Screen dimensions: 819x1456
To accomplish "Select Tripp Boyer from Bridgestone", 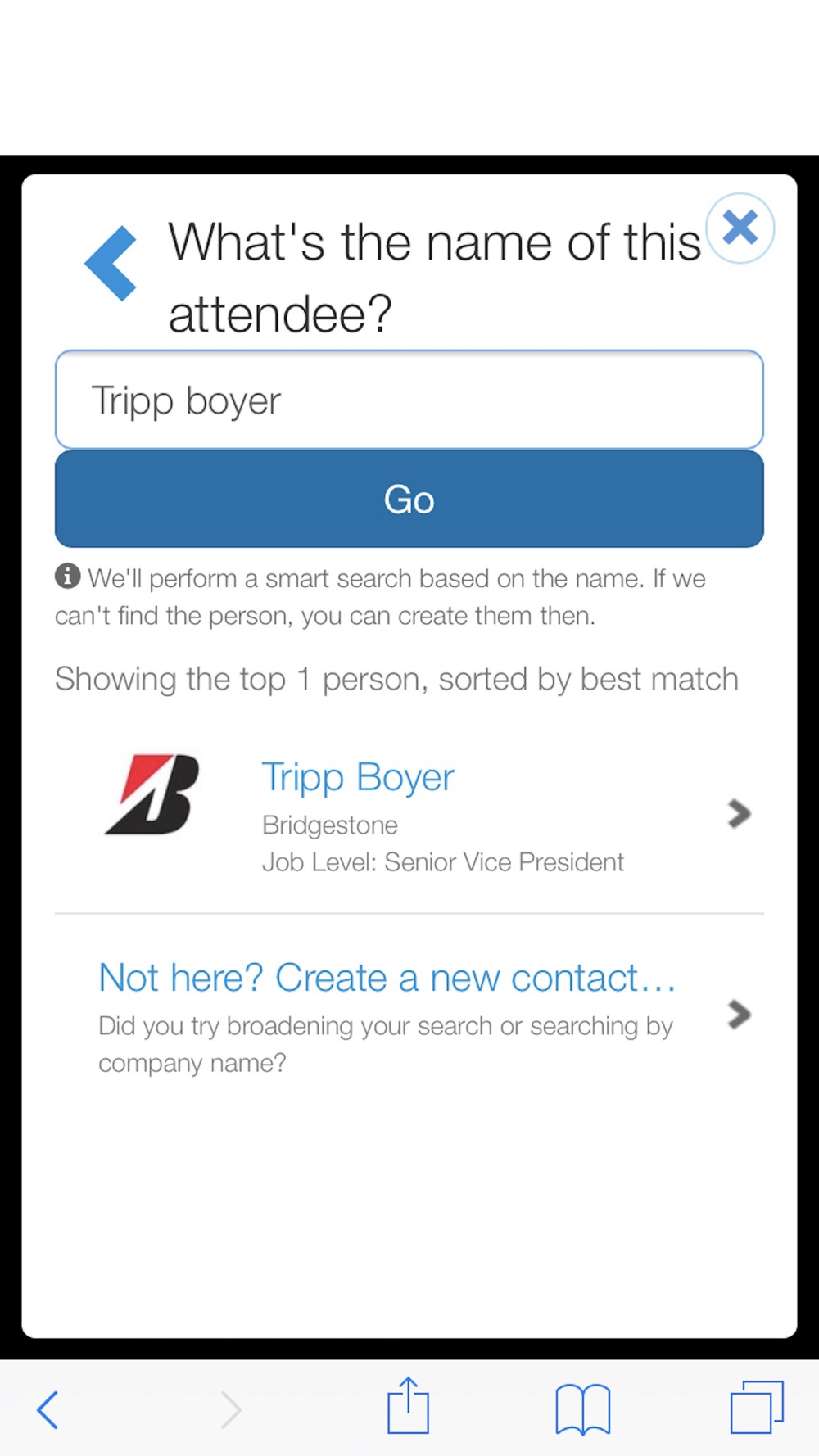I will click(409, 813).
